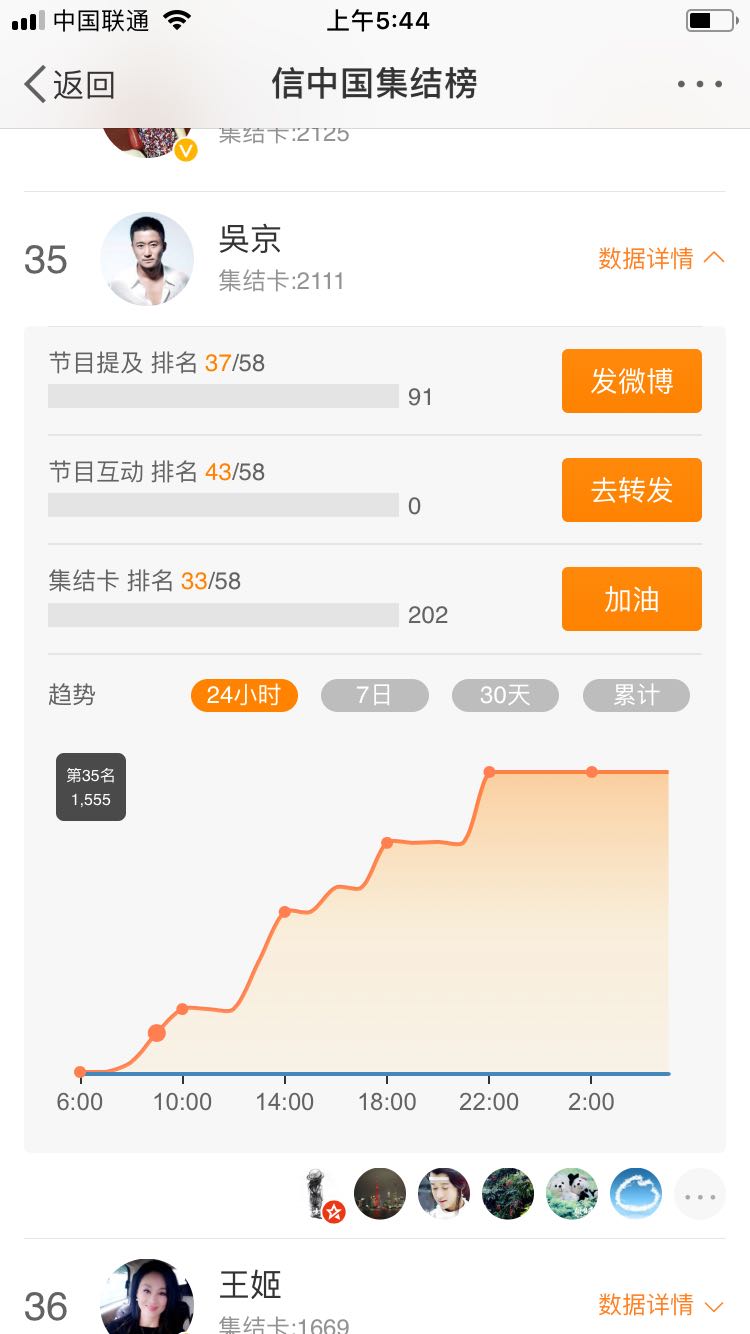Show more supporters via the ellipsis circle
This screenshot has width=750, height=1334.
coord(699,1194)
